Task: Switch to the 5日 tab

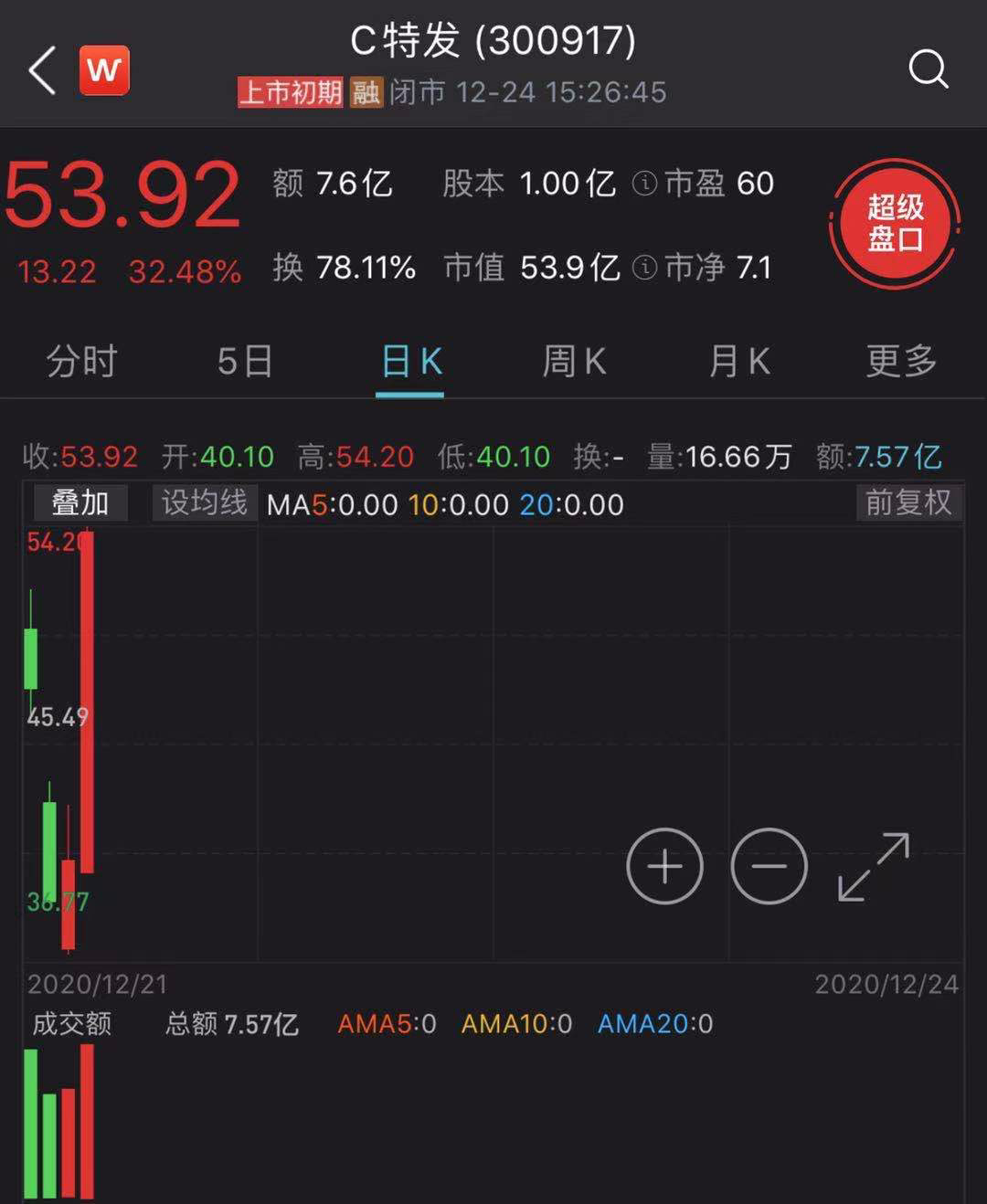Action: tap(245, 362)
